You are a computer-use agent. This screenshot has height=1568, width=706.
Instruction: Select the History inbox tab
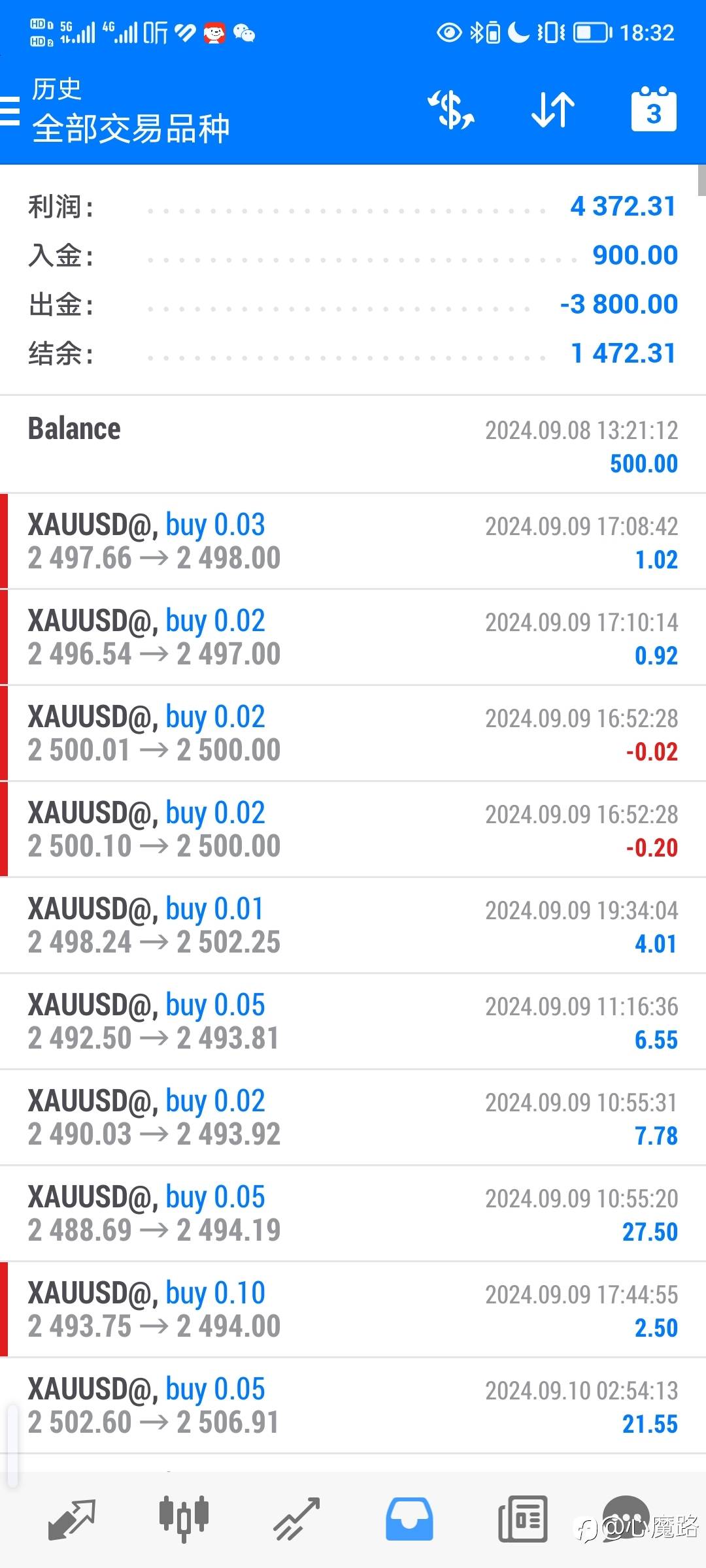pyautogui.click(x=409, y=1518)
